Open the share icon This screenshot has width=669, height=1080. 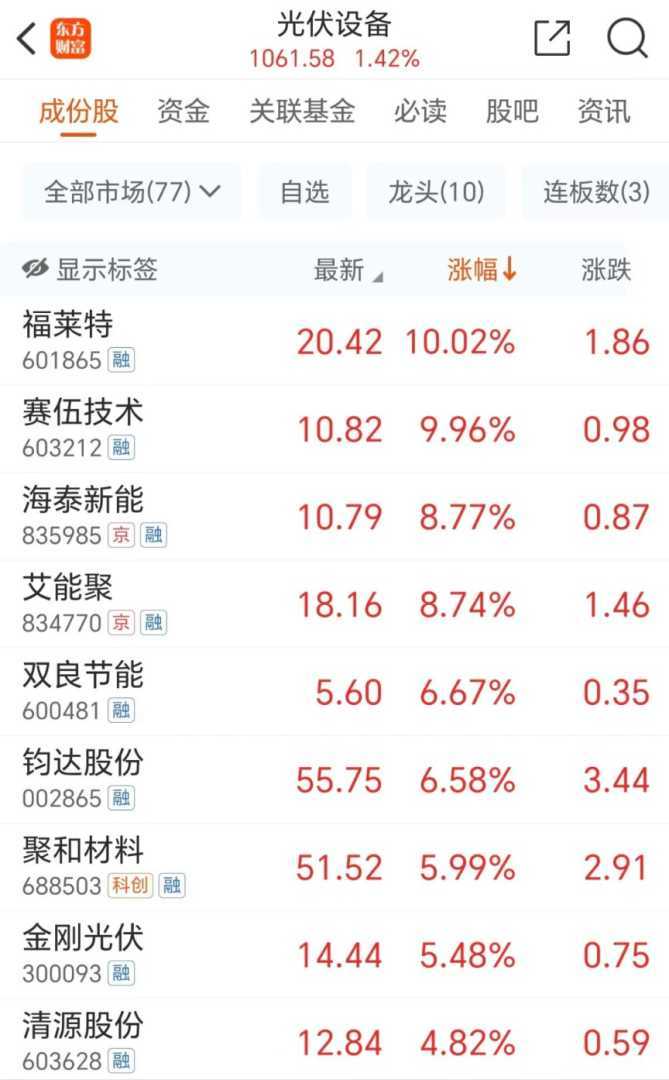pyautogui.click(x=552, y=39)
